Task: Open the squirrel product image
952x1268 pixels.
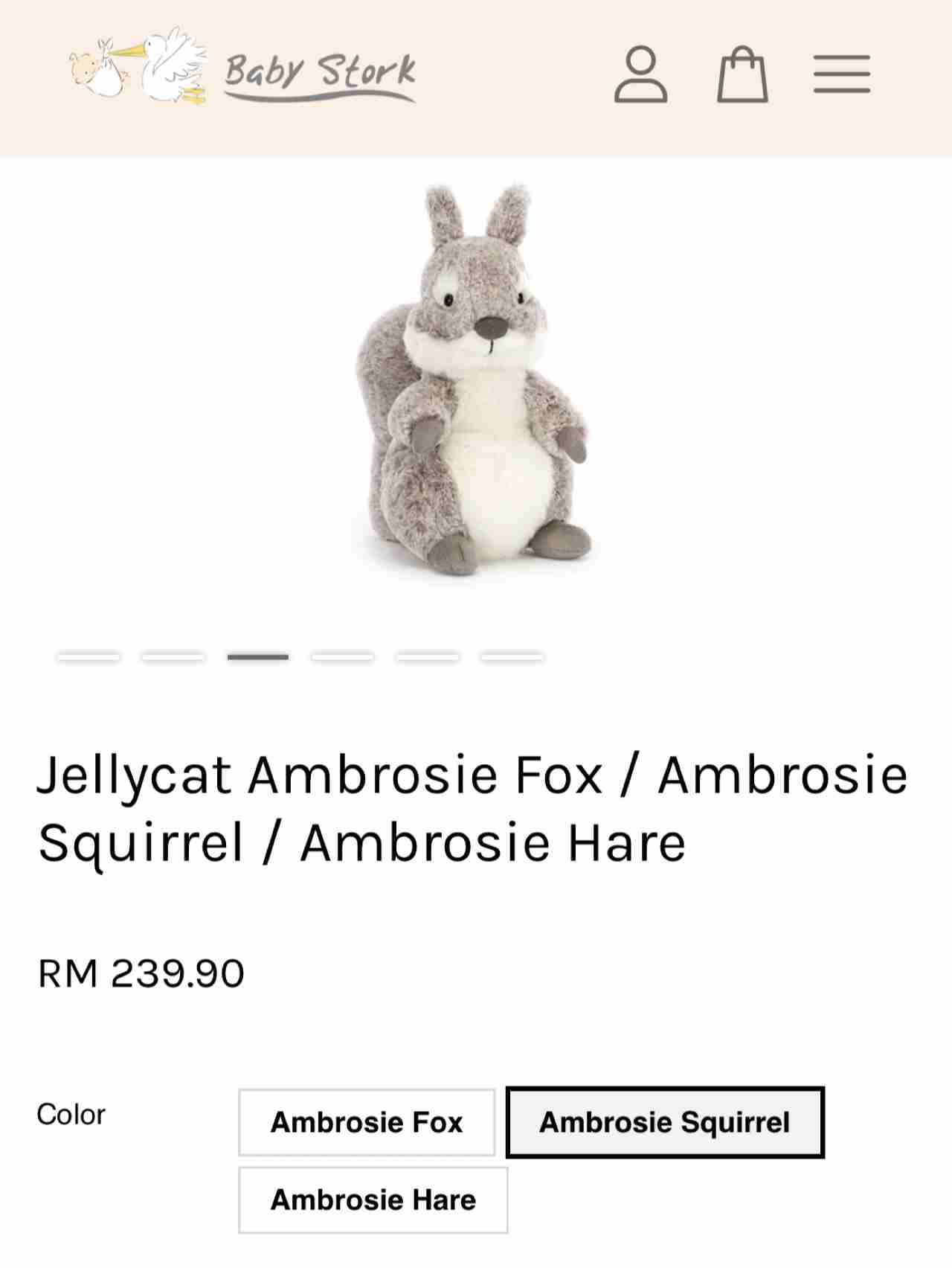Action: (475, 380)
